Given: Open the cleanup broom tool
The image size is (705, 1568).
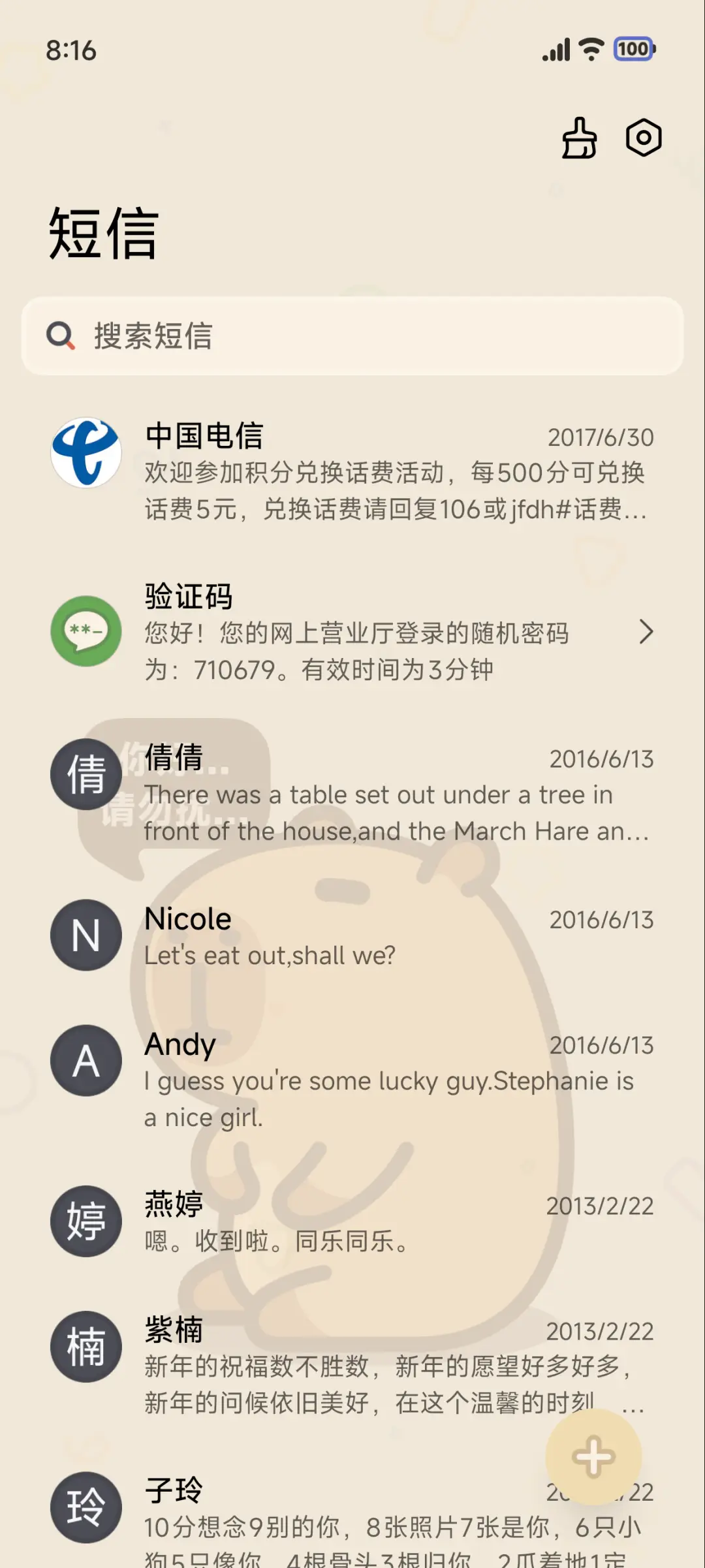Looking at the screenshot, I should click(x=578, y=138).
